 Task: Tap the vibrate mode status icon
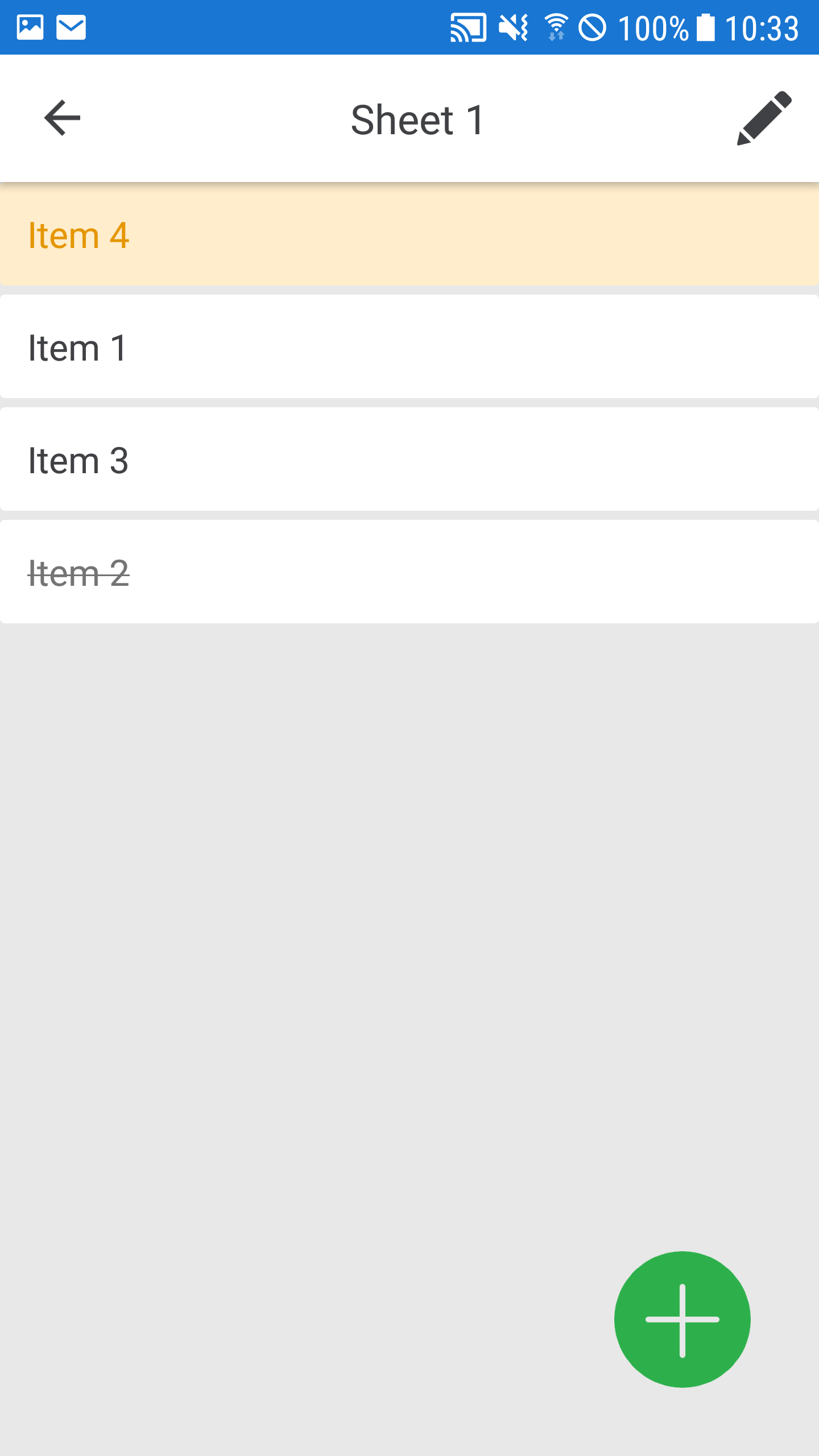[512, 28]
